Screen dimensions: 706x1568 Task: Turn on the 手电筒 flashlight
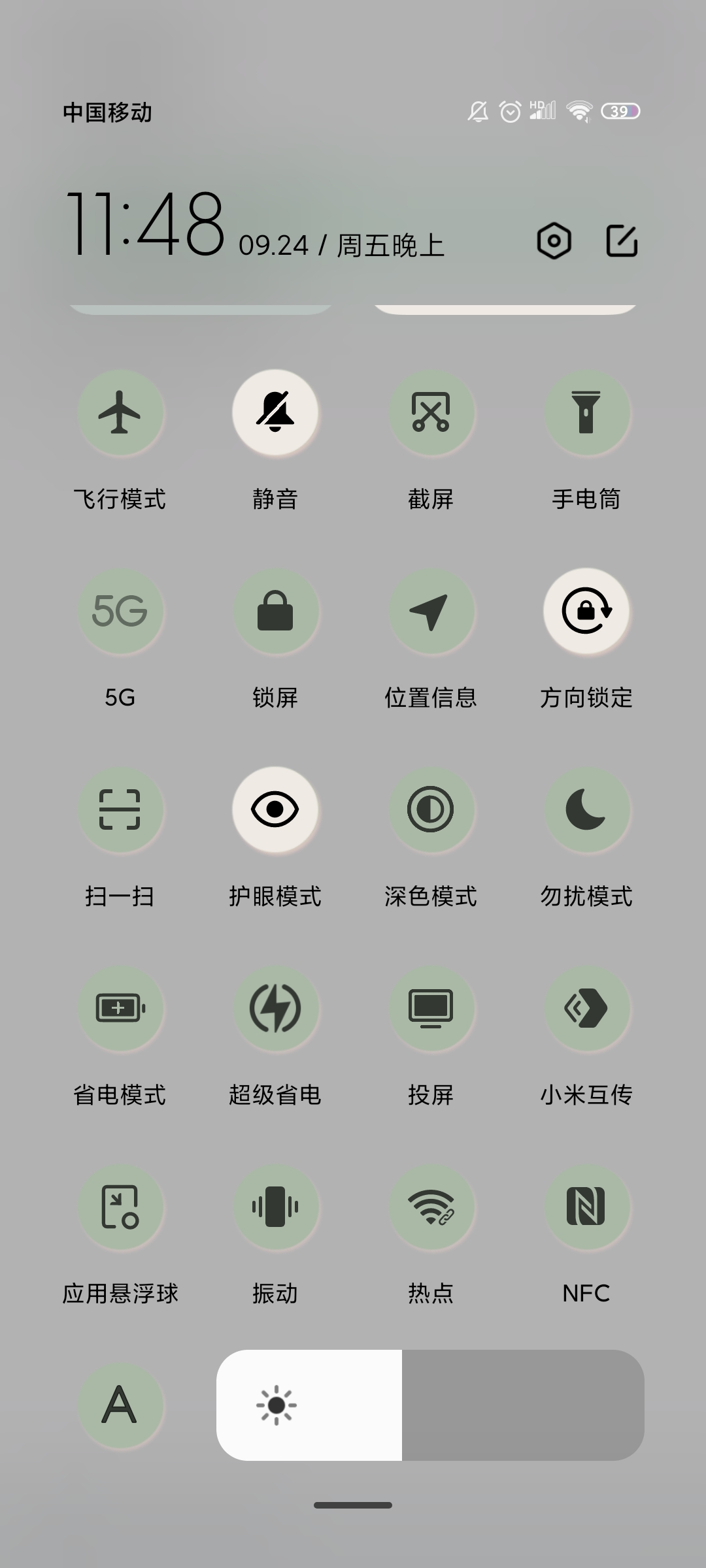tap(586, 413)
